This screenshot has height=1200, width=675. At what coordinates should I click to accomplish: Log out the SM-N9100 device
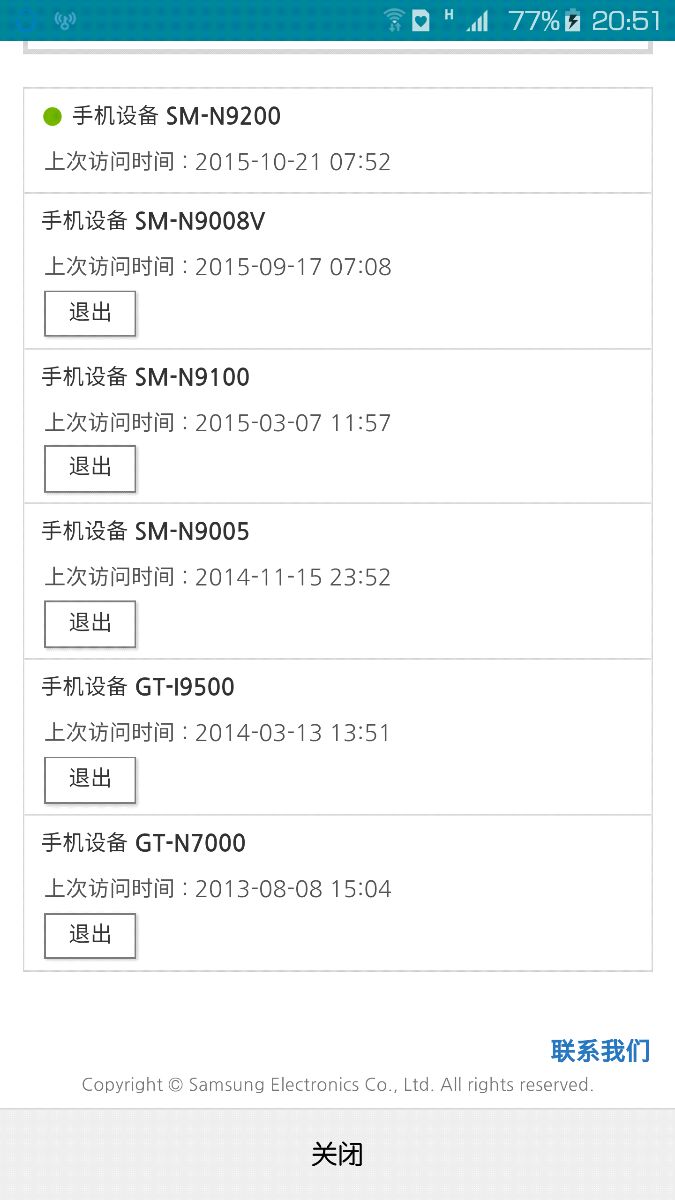pyautogui.click(x=90, y=468)
